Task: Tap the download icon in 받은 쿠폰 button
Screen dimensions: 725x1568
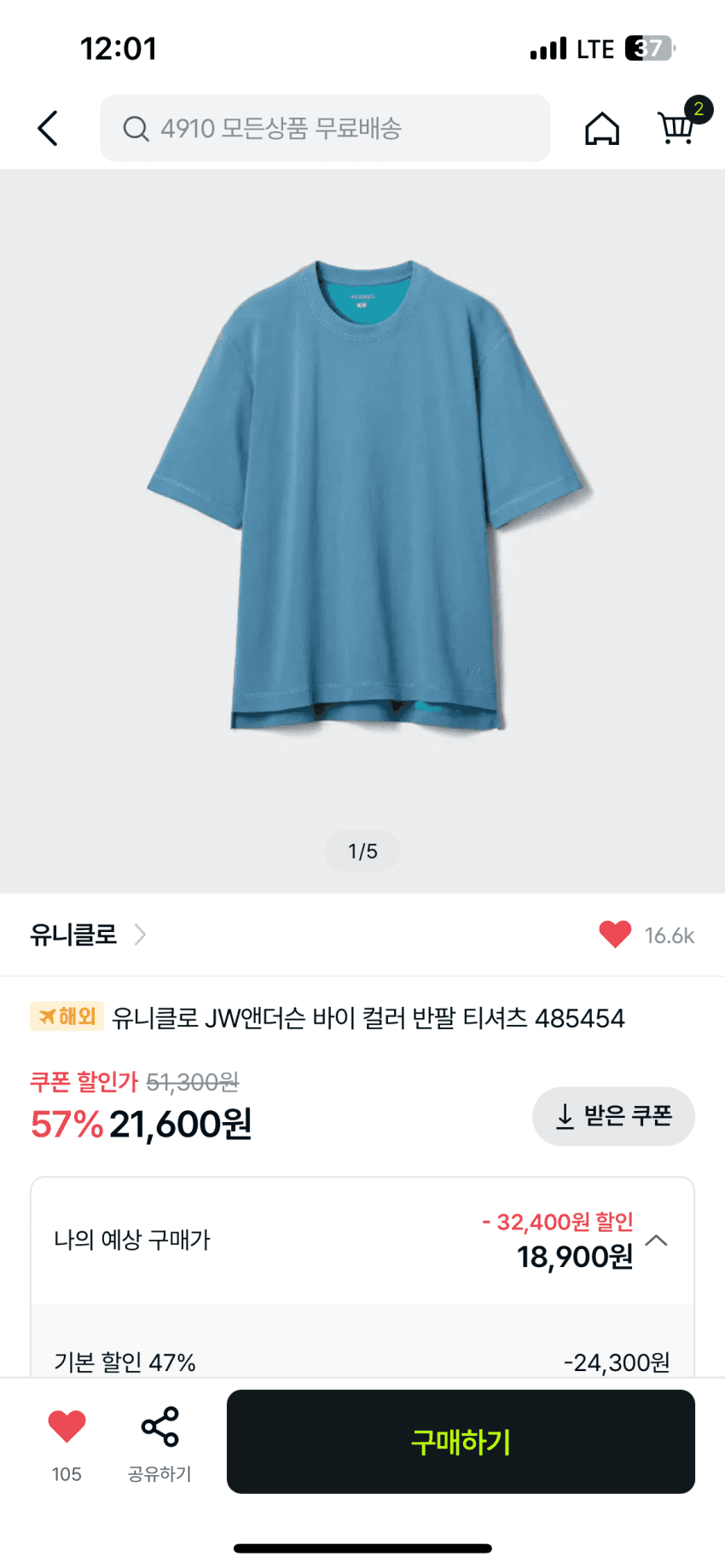Action: coord(565,1116)
